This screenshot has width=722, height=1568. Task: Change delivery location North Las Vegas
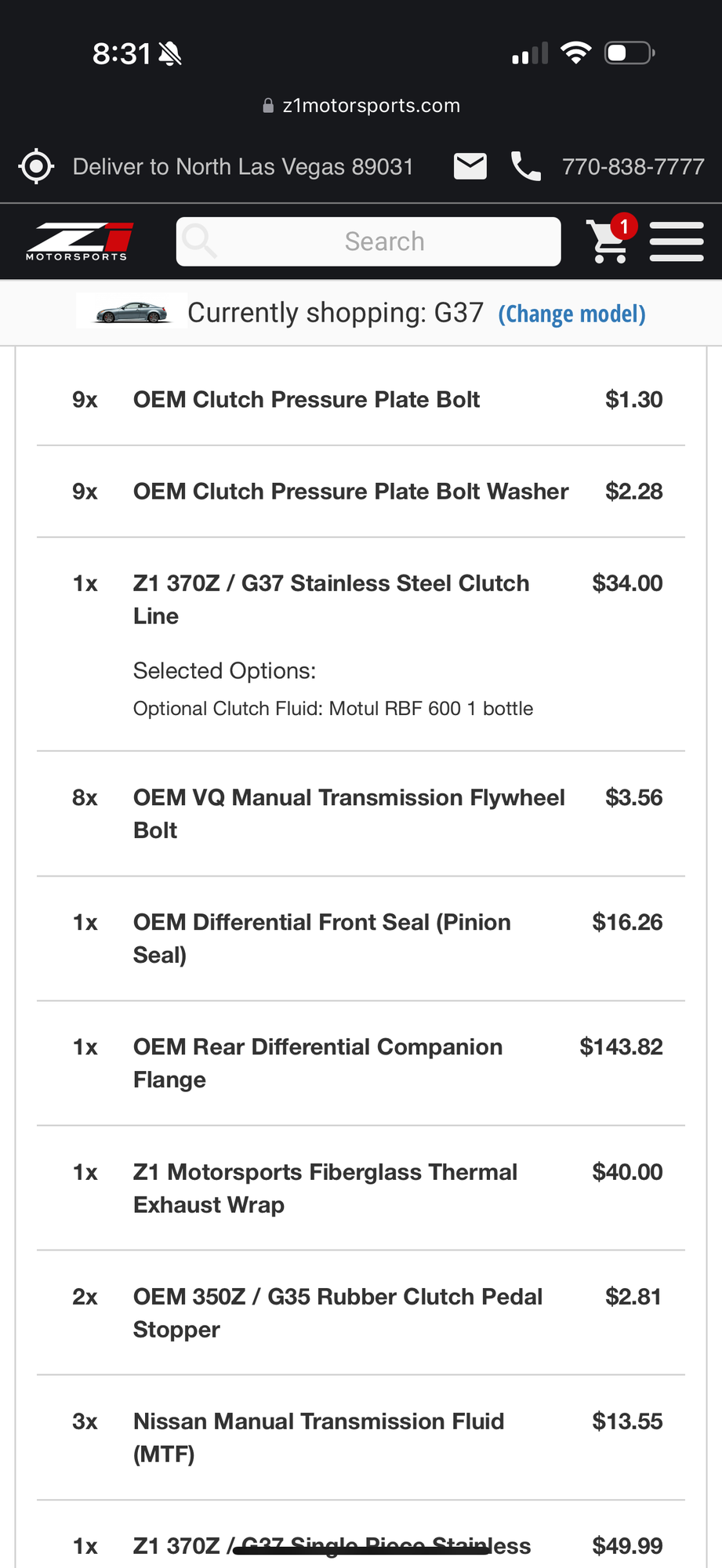pos(242,167)
